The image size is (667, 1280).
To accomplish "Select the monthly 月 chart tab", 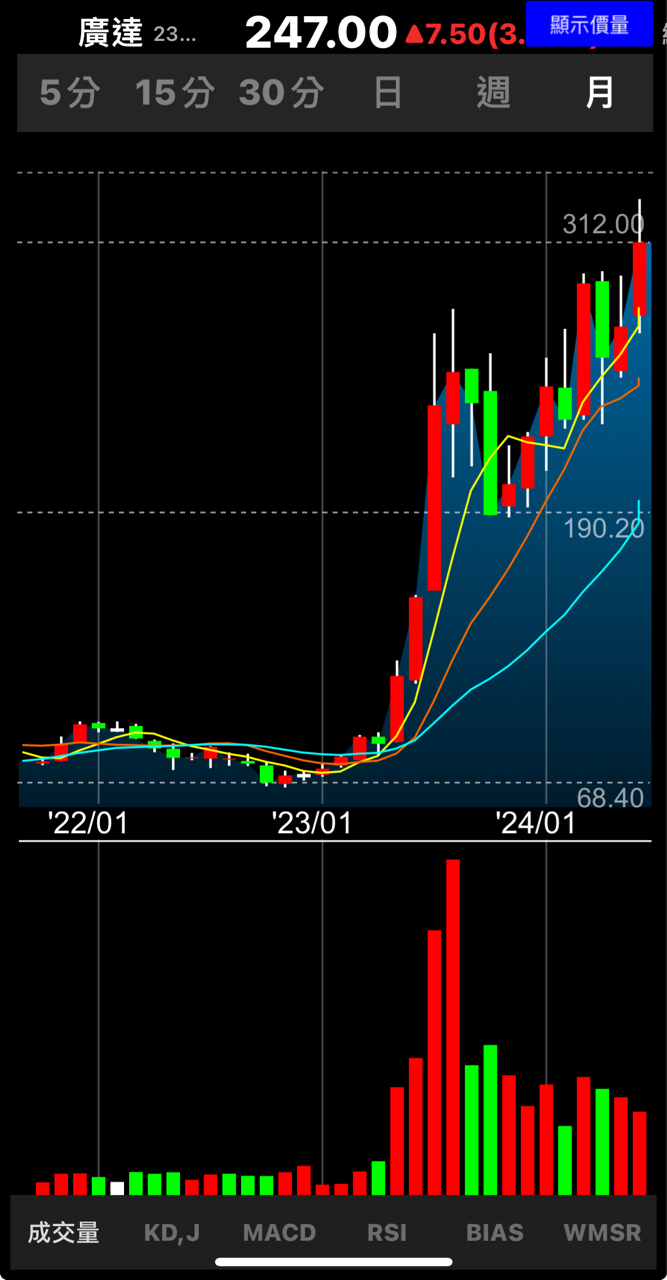I will pos(599,94).
